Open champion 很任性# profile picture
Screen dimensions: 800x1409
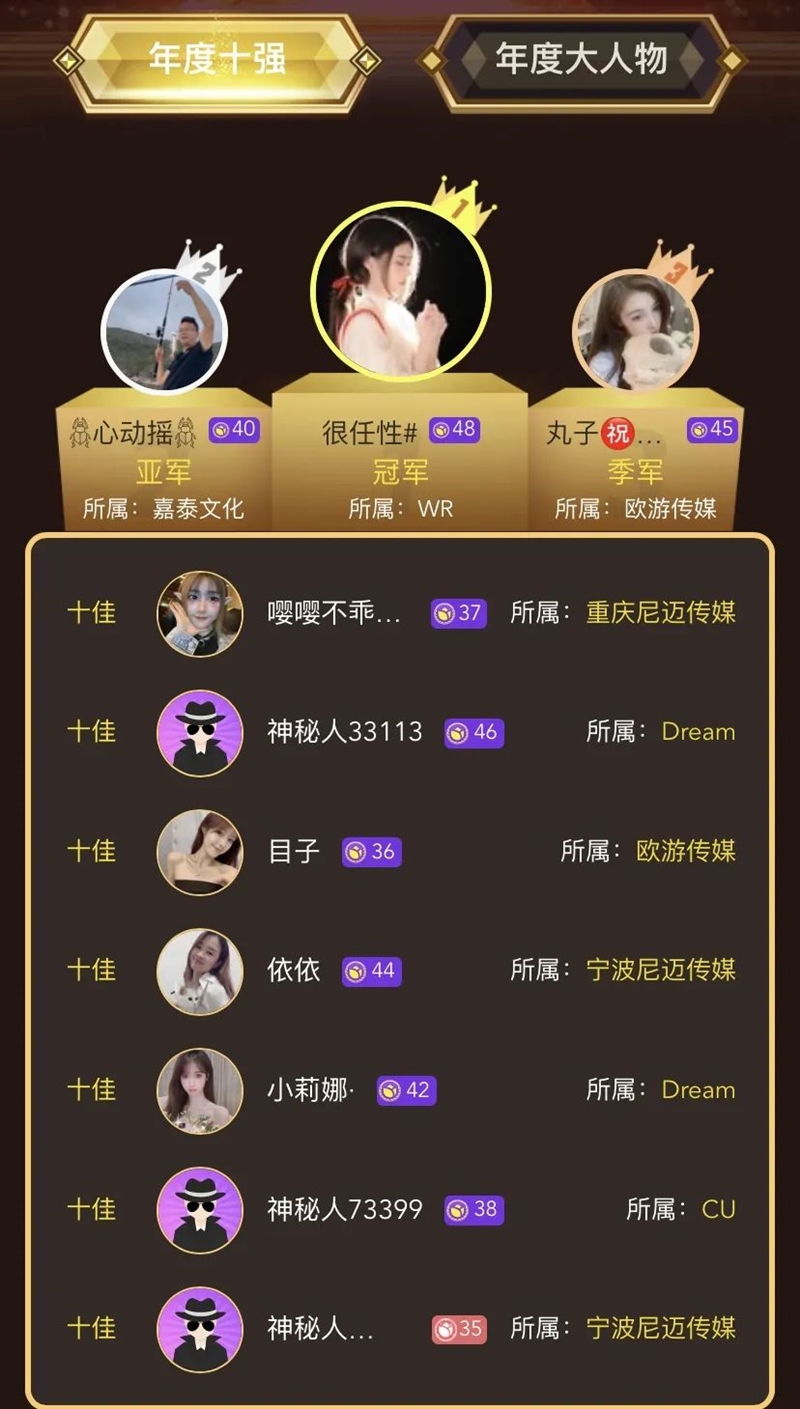point(401,290)
